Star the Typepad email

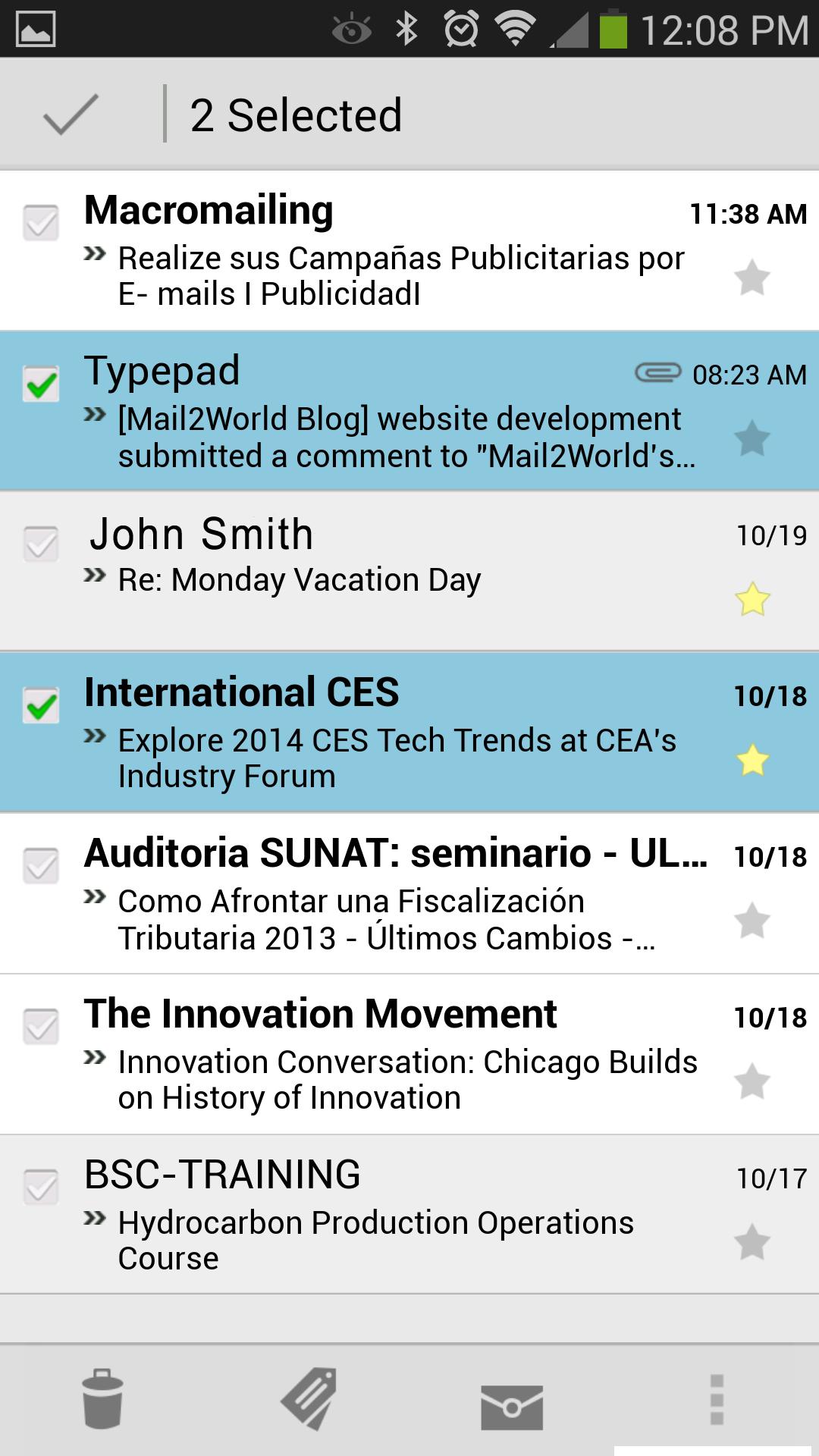(752, 438)
